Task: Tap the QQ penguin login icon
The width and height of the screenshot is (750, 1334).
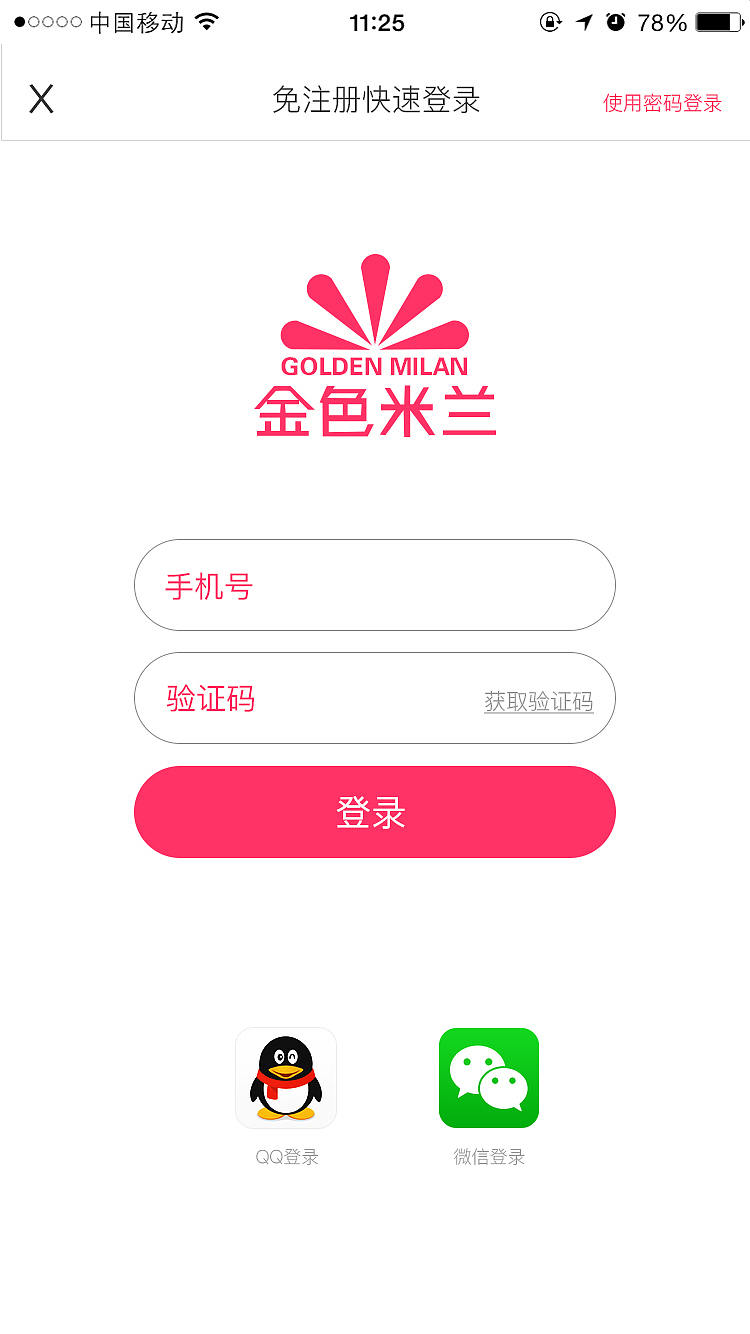Action: pos(285,1077)
